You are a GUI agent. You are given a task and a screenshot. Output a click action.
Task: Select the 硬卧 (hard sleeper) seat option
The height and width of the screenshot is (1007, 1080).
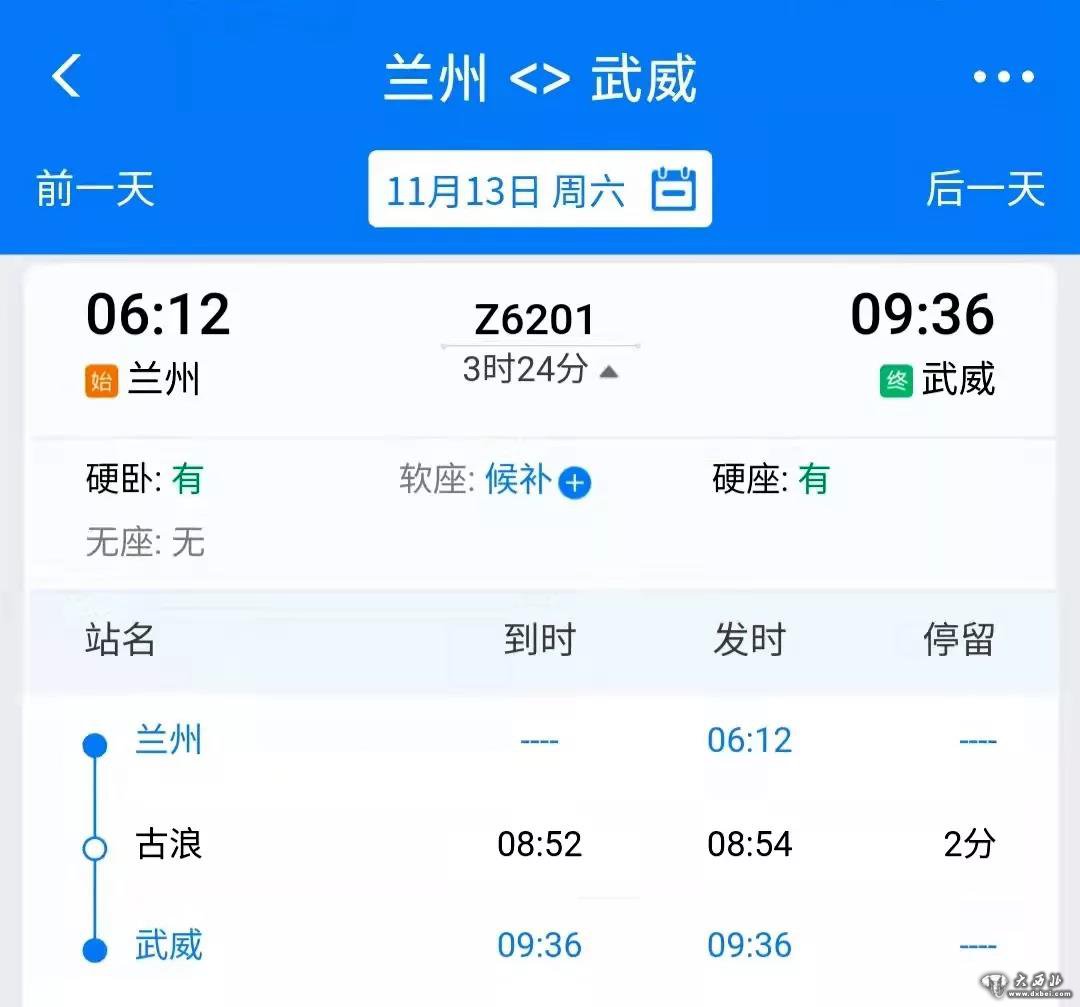coord(145,480)
